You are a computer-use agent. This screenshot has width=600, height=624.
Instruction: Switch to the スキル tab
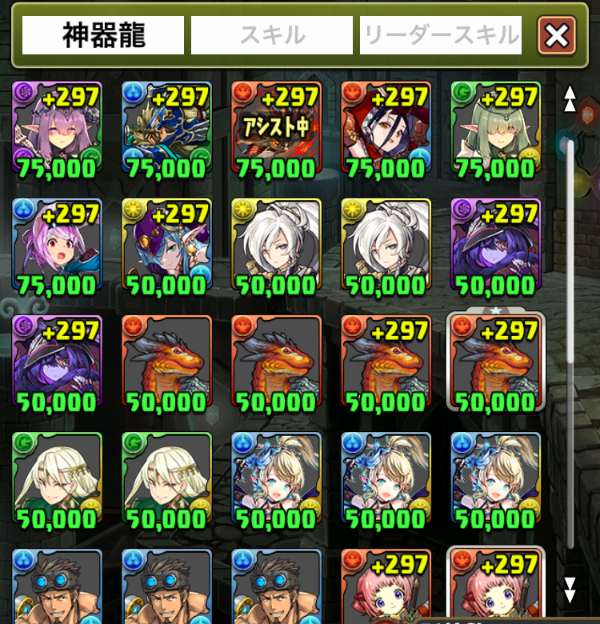pyautogui.click(x=272, y=36)
